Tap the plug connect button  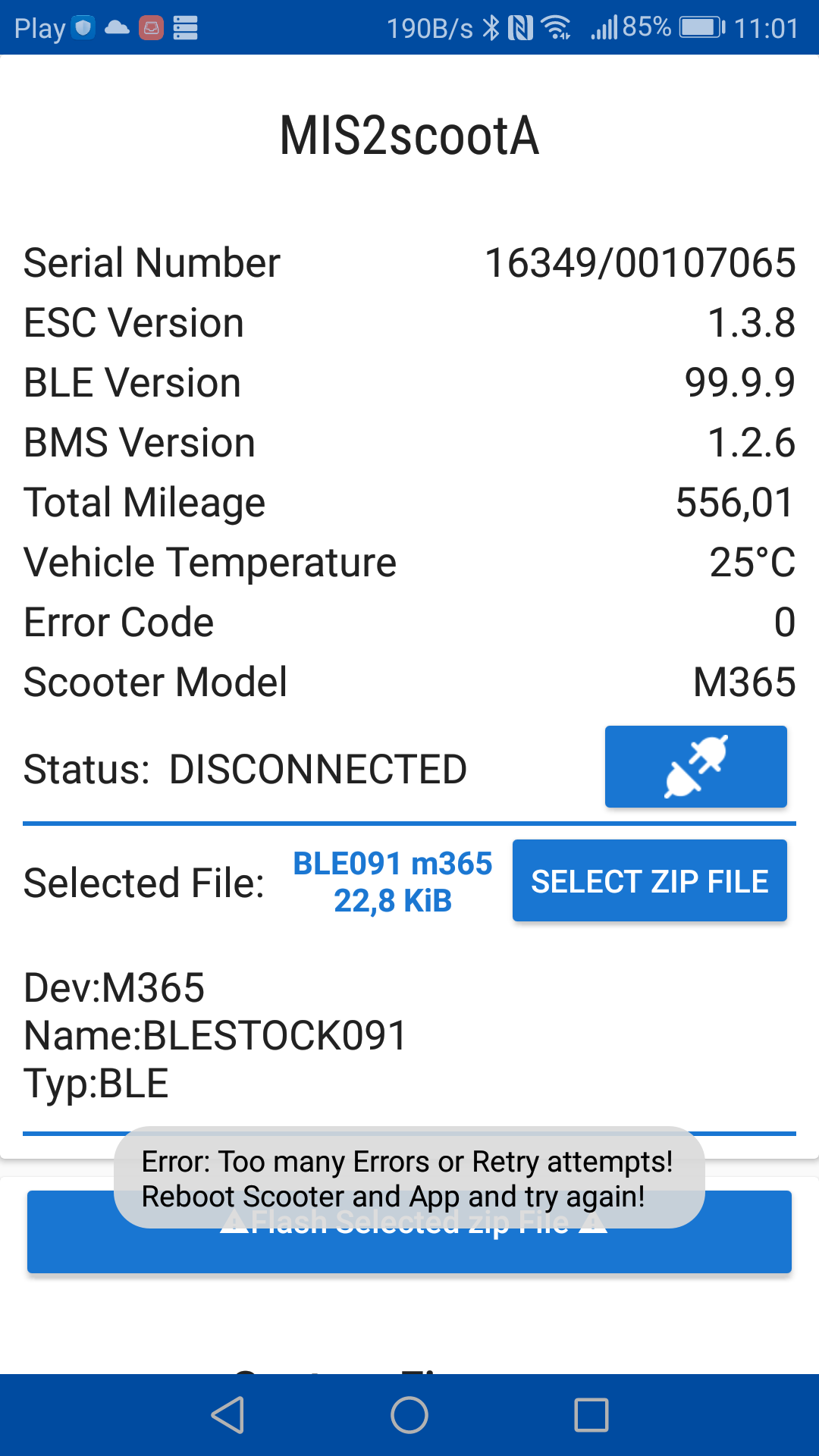coord(695,767)
